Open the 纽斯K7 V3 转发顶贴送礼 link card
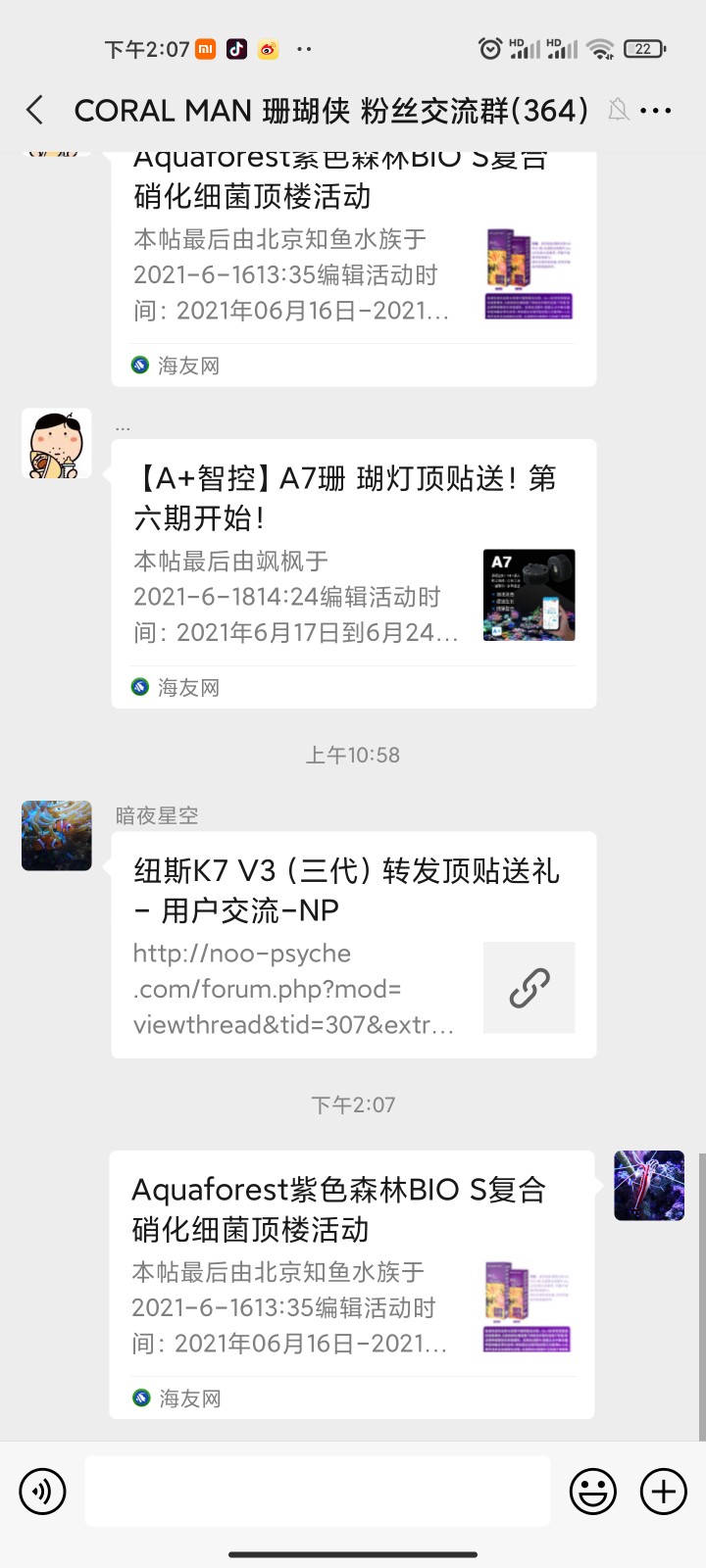 tap(353, 944)
